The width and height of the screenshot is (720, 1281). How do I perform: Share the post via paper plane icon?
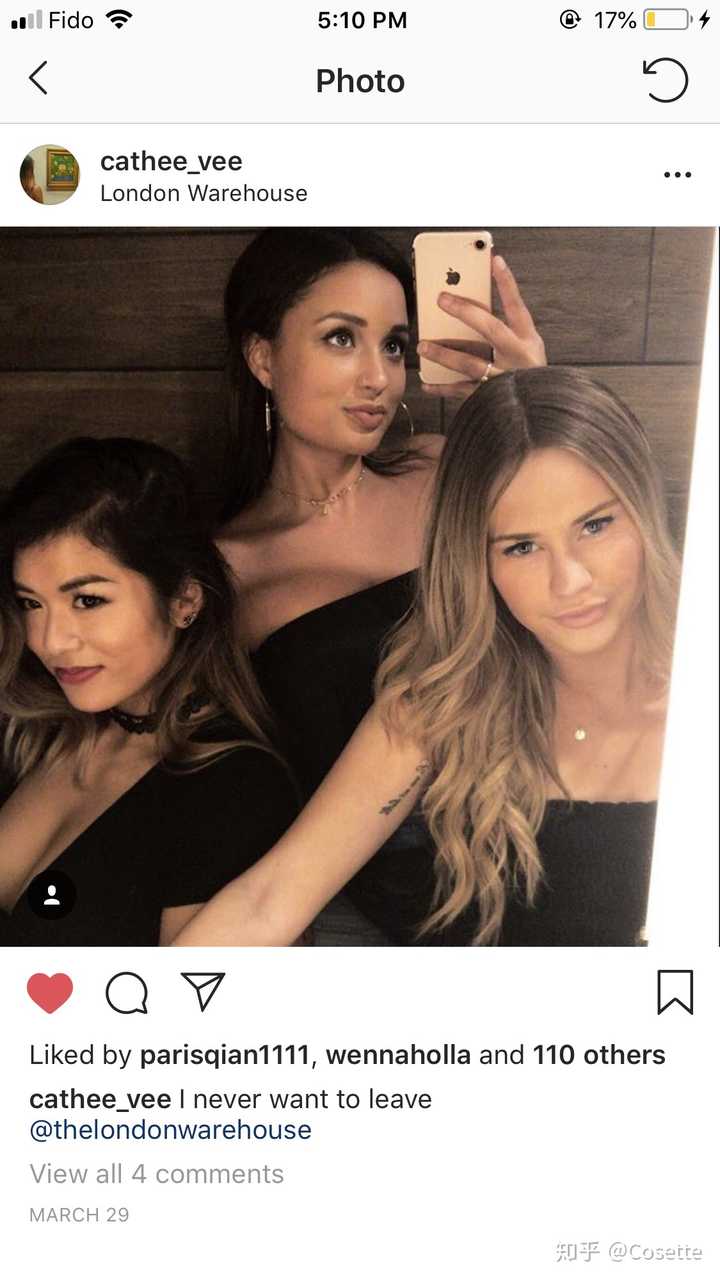point(203,992)
